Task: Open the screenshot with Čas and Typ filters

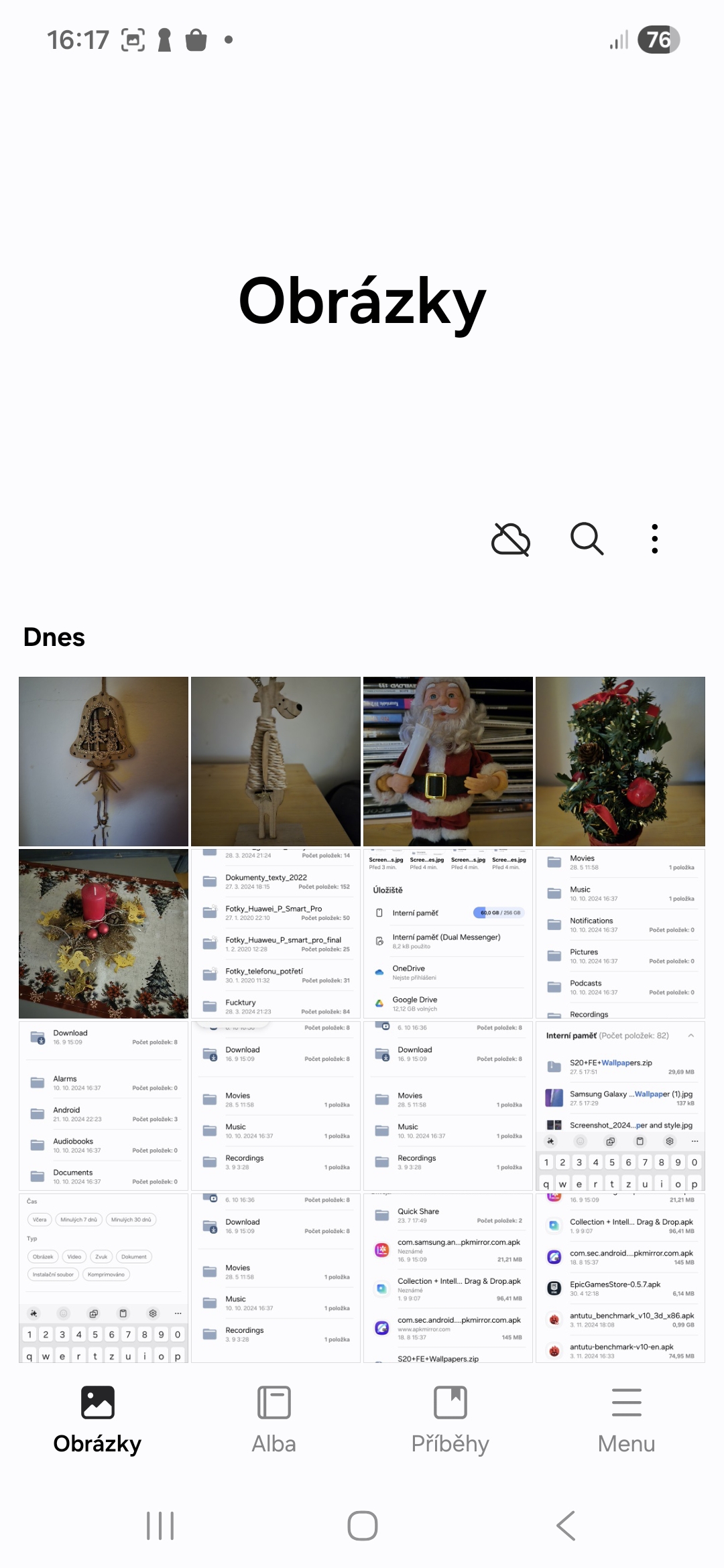Action: [103, 1278]
